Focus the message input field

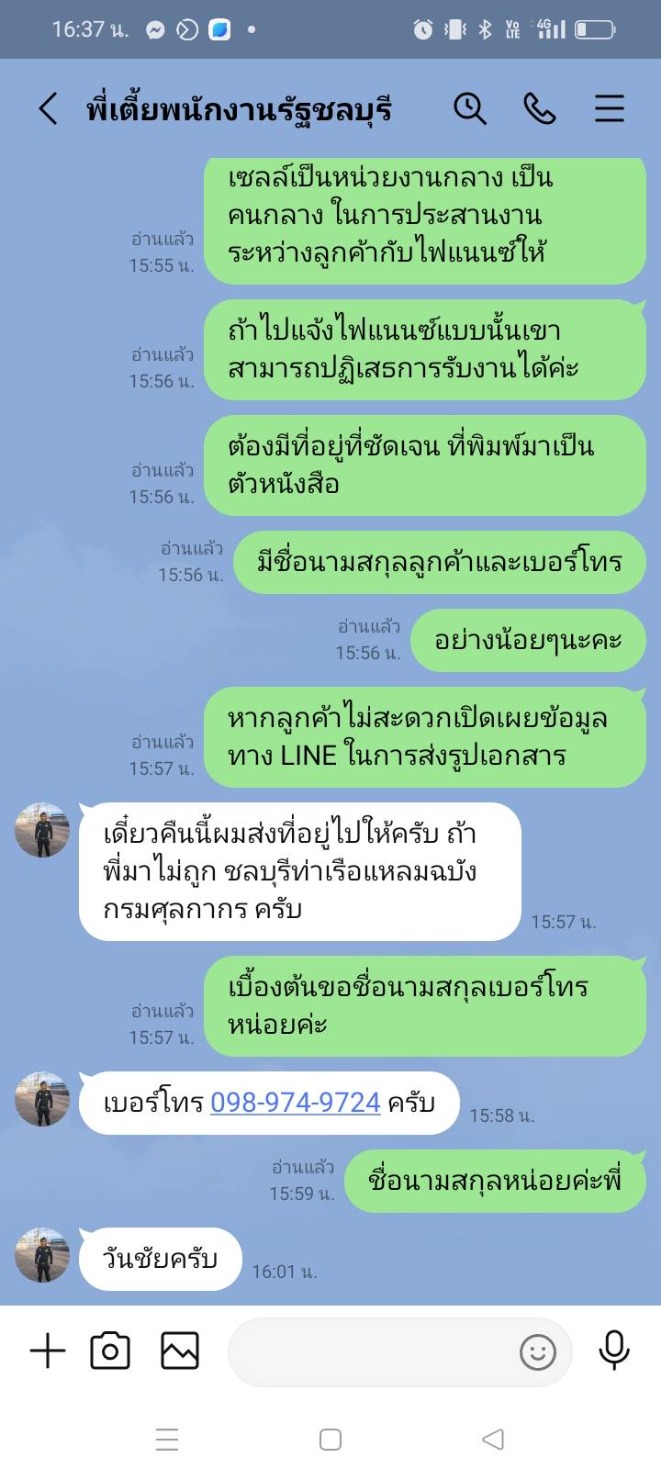(370, 1352)
